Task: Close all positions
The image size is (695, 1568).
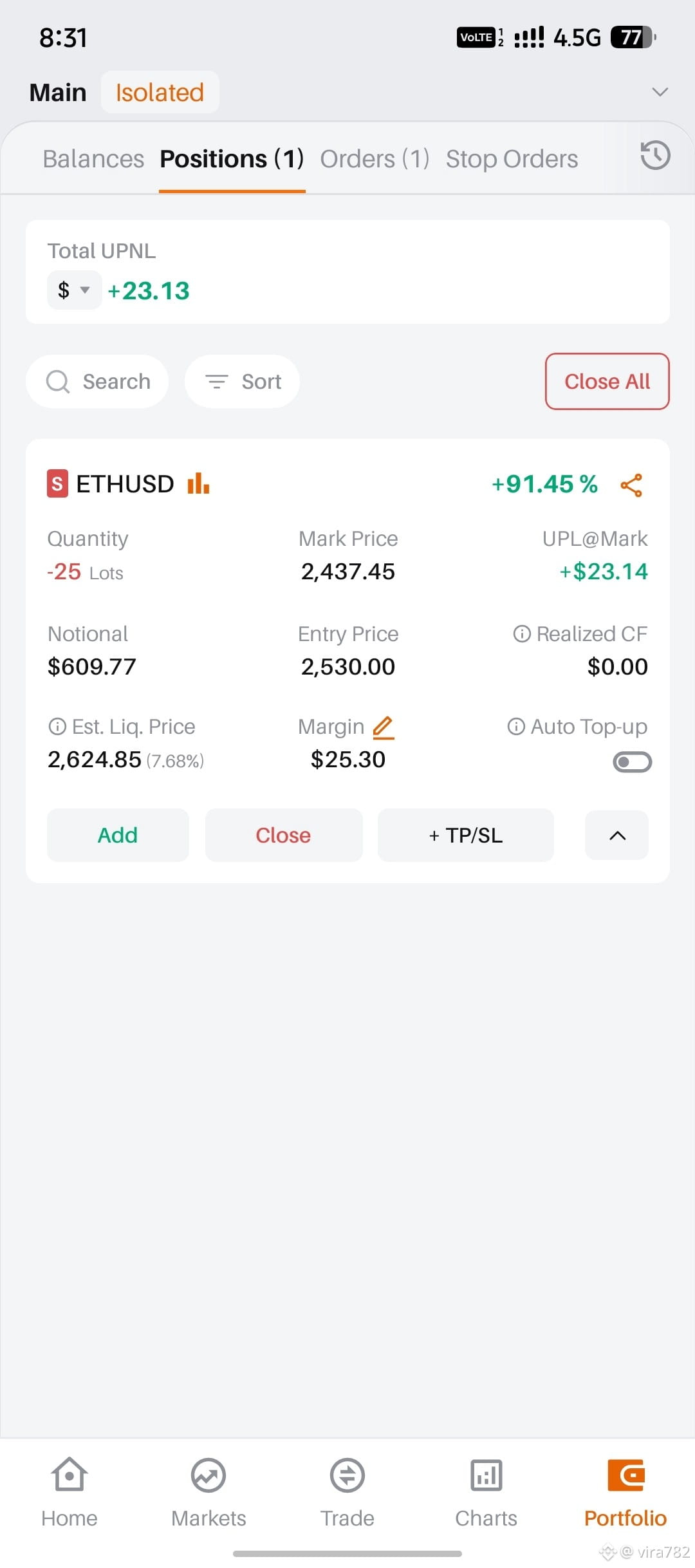Action: 607,381
